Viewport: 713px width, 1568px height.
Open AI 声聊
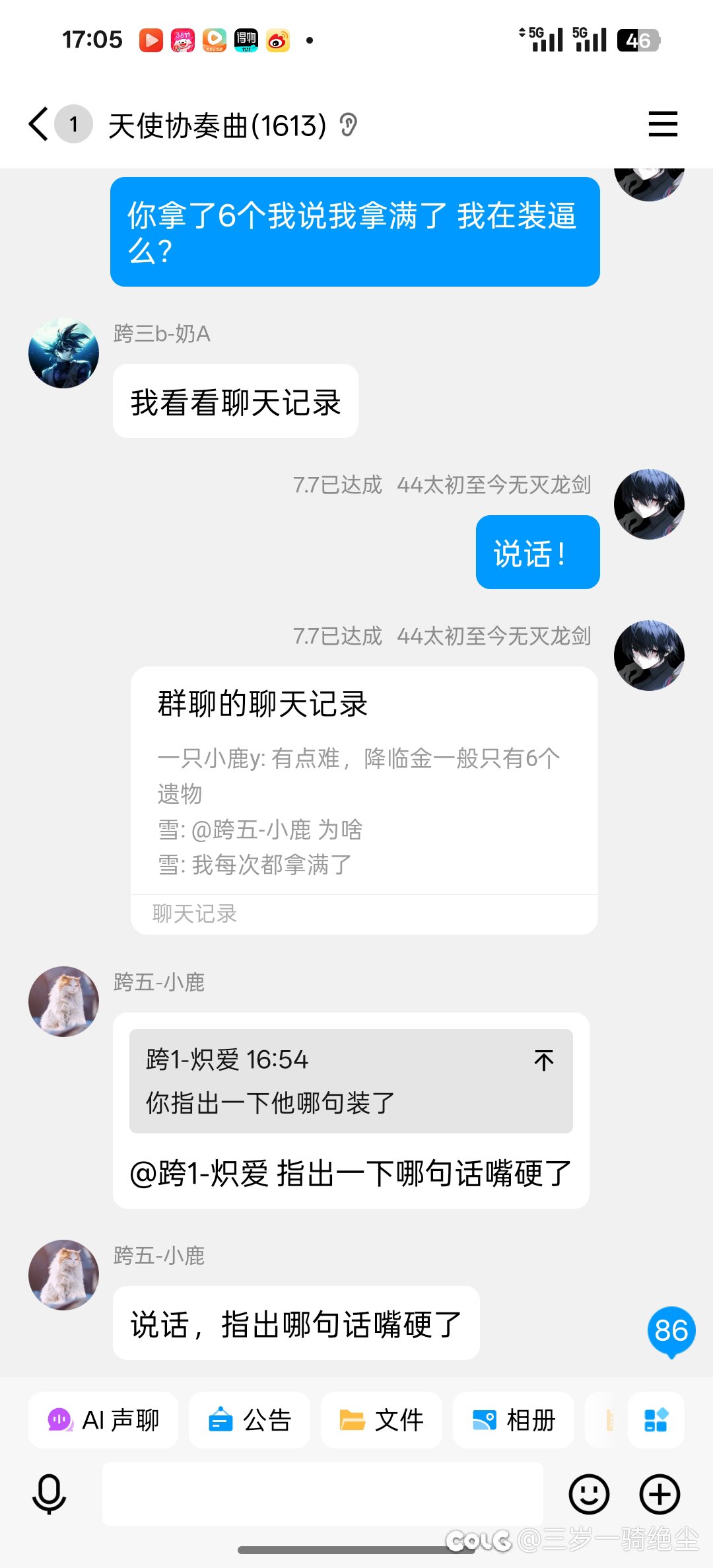(103, 1420)
